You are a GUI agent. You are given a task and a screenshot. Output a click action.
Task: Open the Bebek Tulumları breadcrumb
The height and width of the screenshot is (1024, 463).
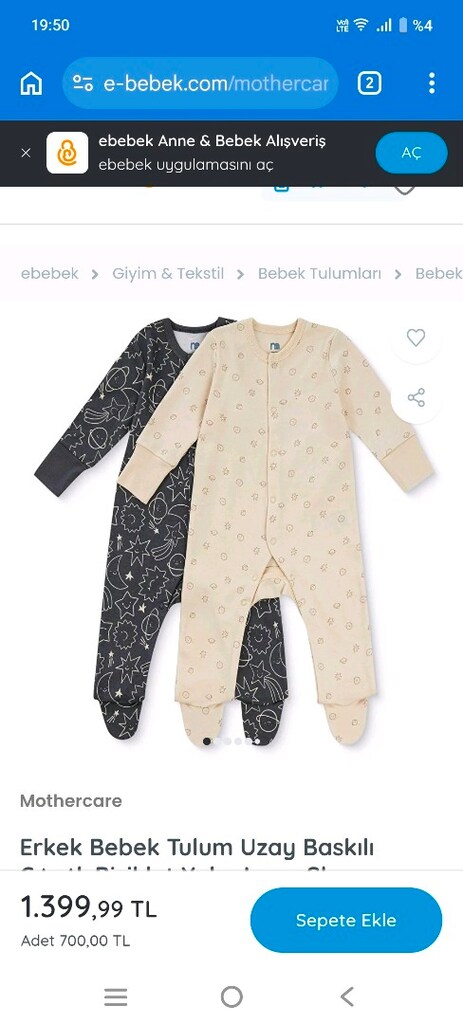319,274
